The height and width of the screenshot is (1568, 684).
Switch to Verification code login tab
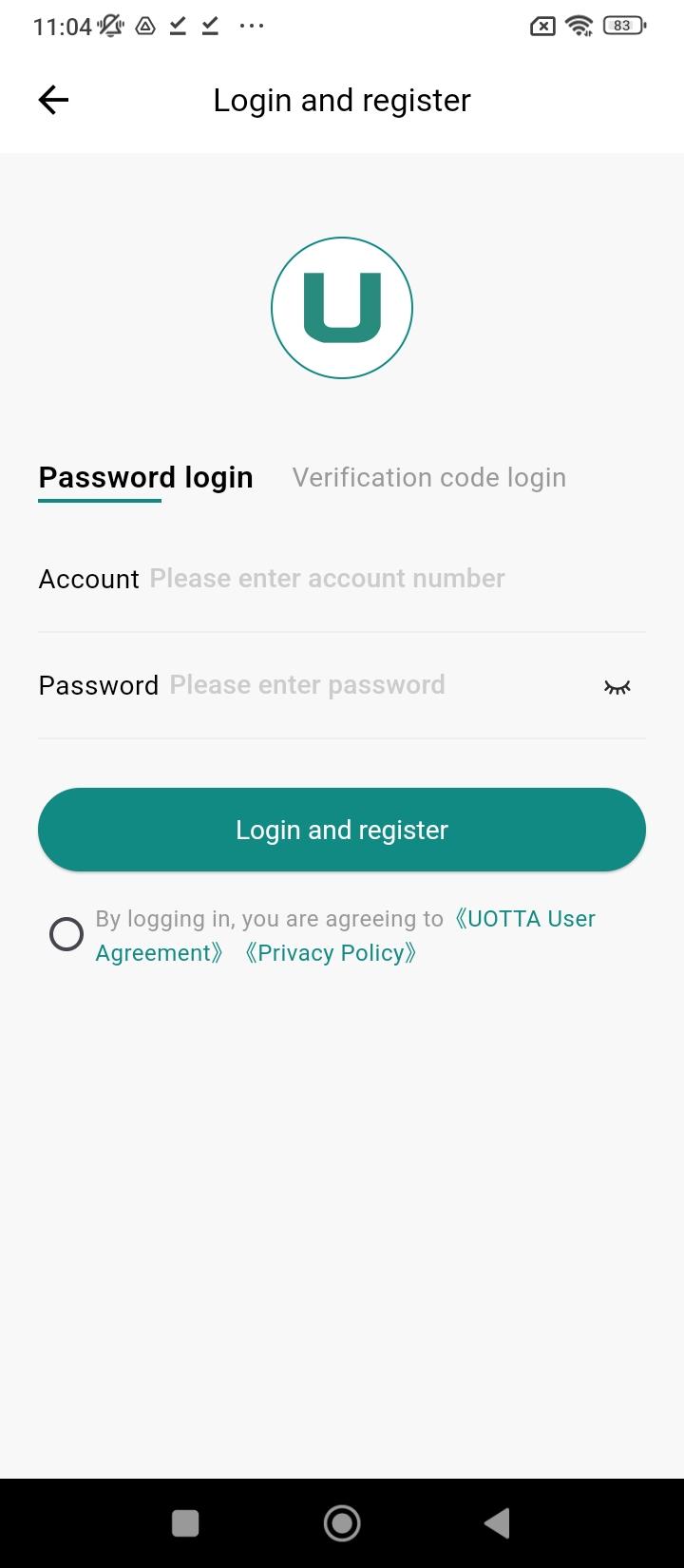tap(428, 477)
